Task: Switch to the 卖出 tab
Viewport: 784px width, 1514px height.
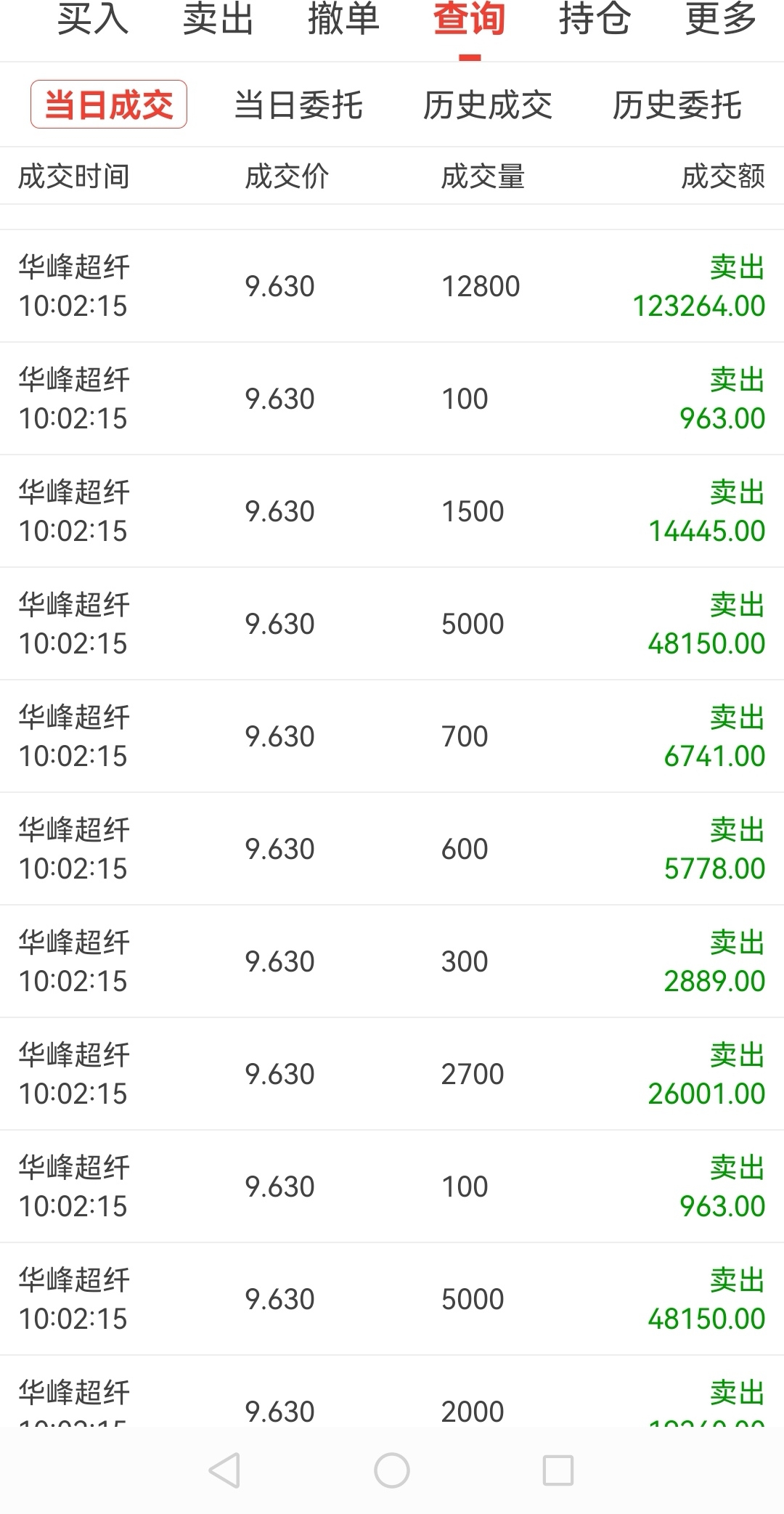Action: point(218,19)
